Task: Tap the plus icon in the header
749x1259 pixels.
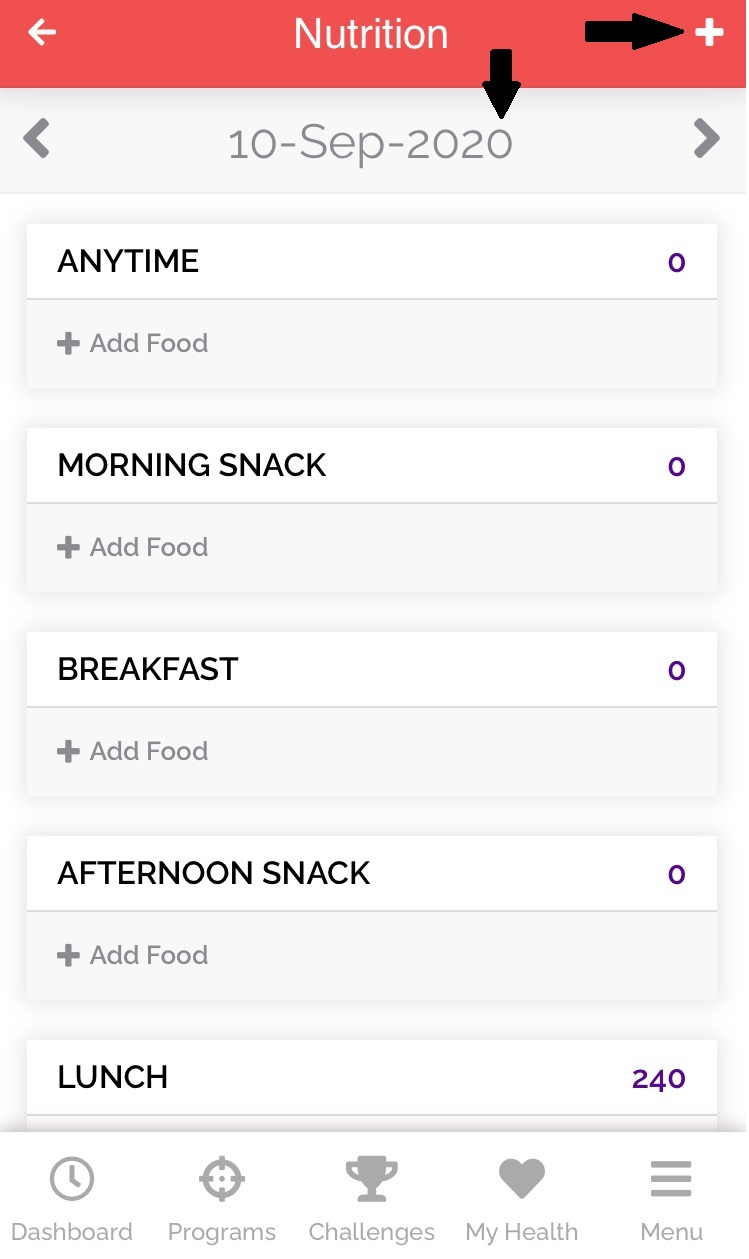Action: (709, 33)
